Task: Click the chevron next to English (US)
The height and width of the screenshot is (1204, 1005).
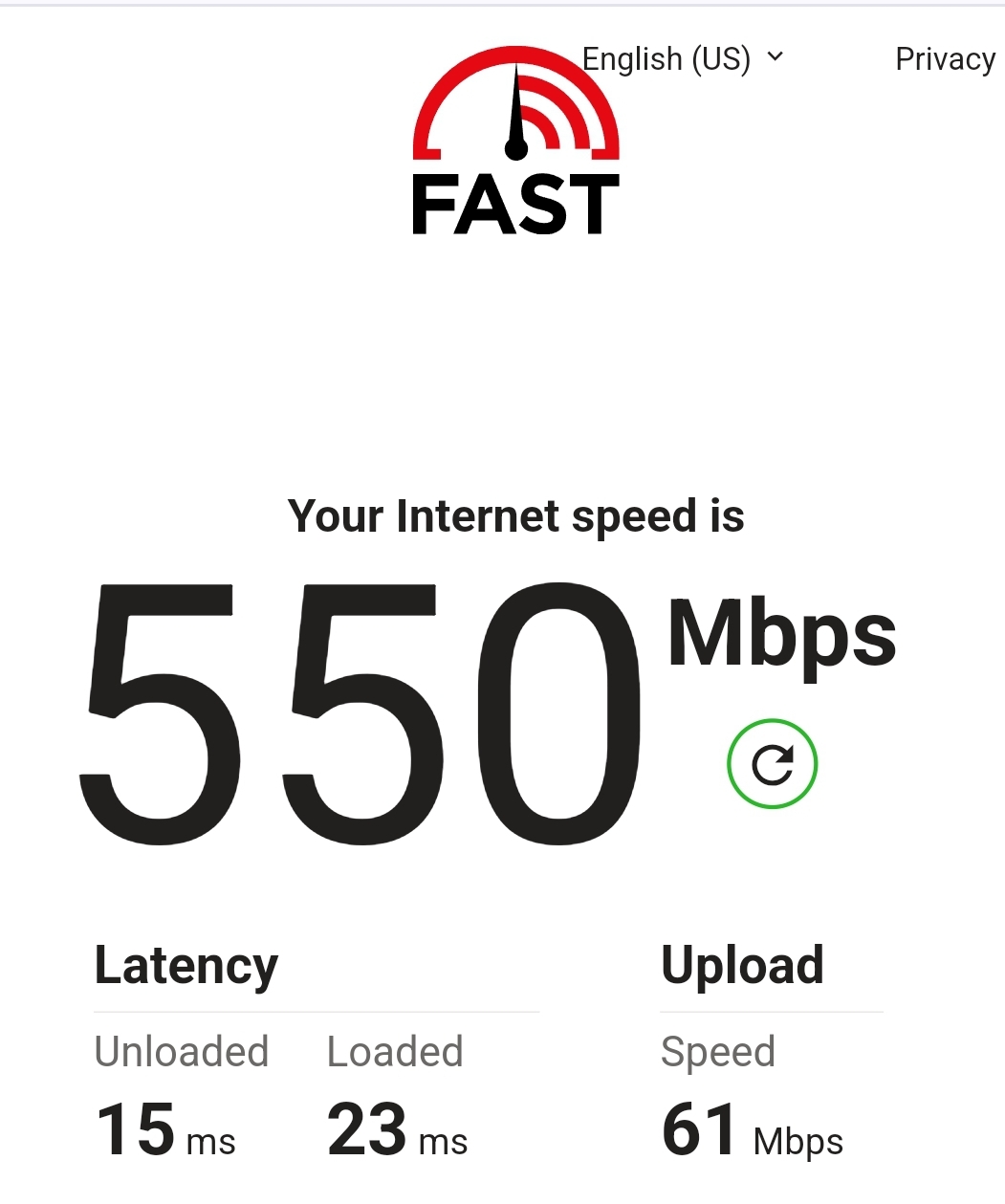Action: click(x=776, y=58)
